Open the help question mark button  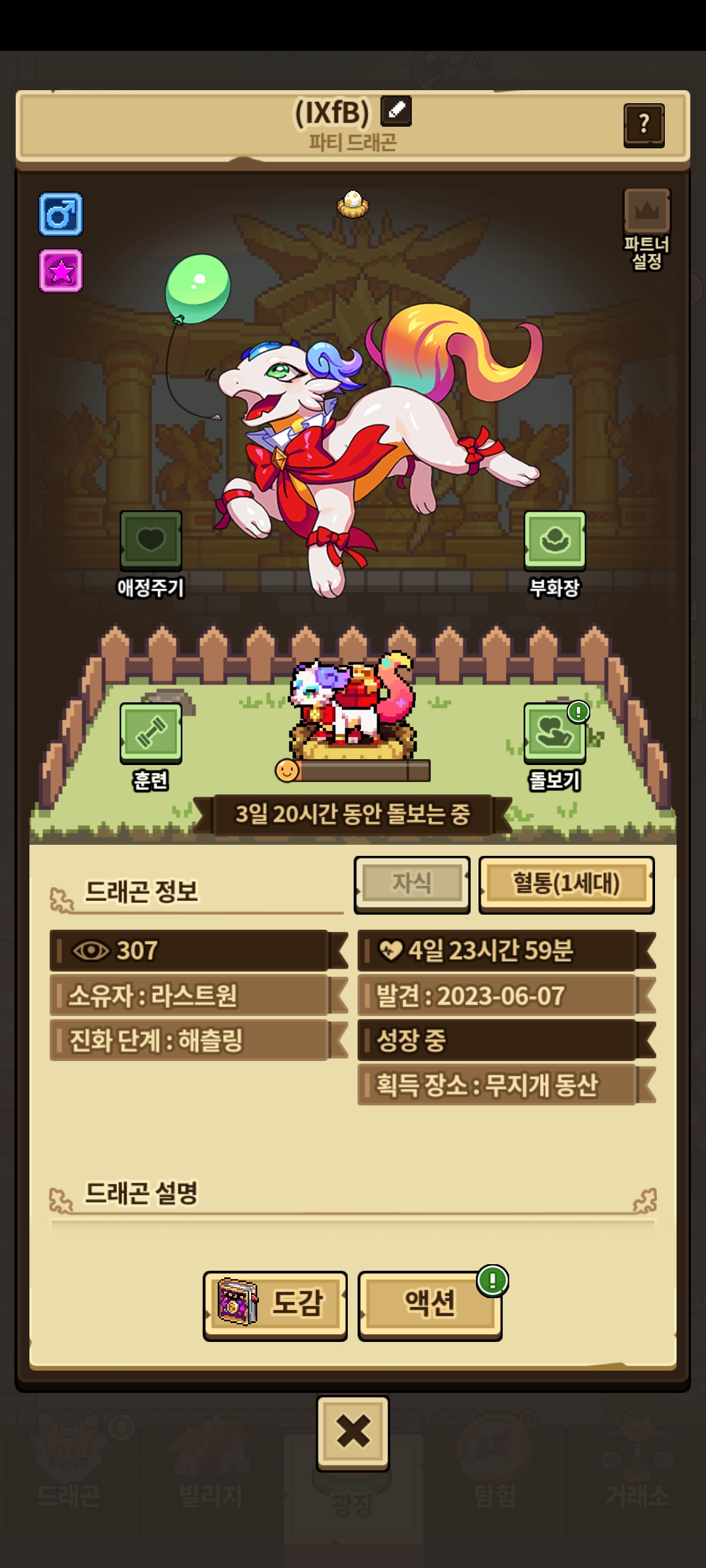tap(643, 125)
